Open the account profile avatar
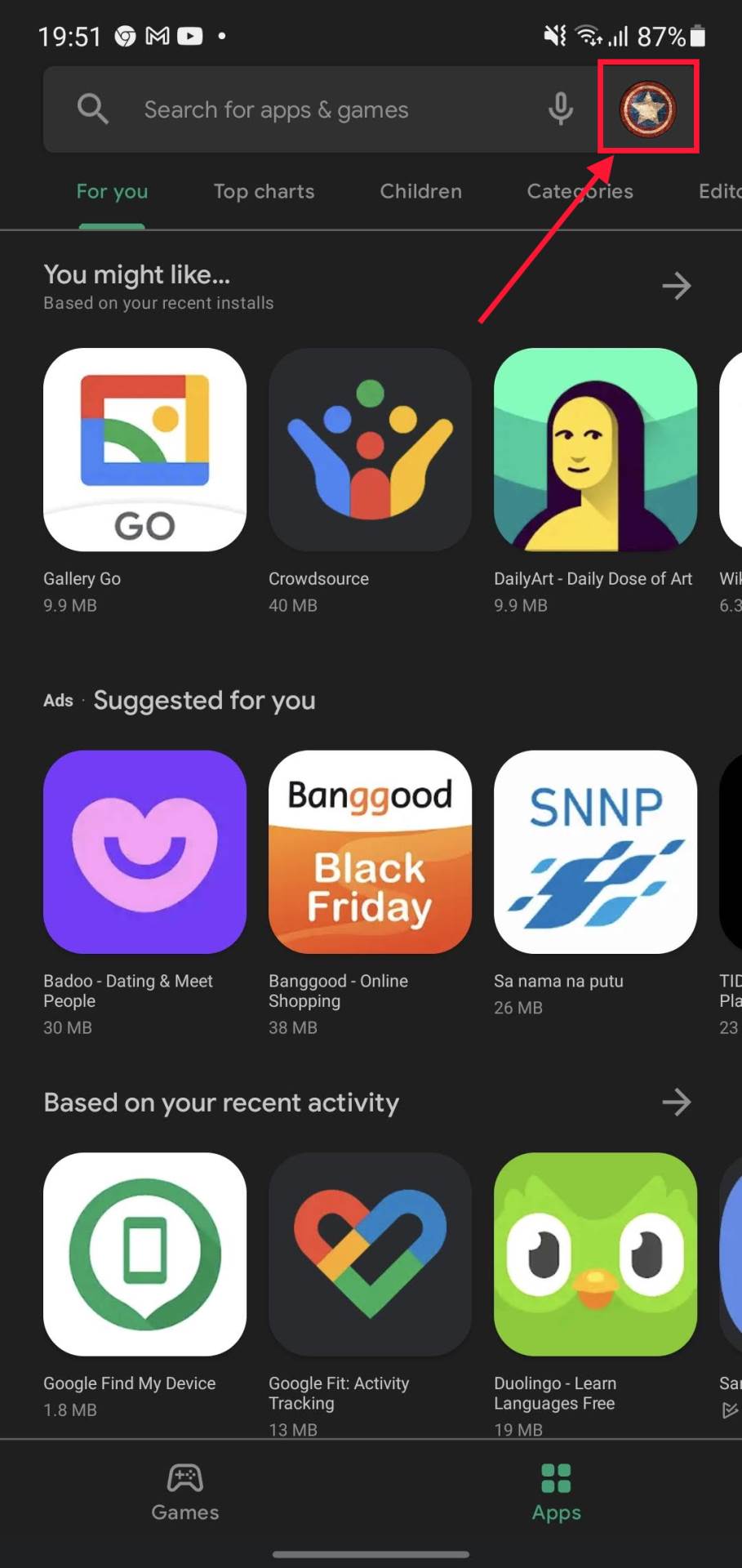The width and height of the screenshot is (742, 1568). [x=647, y=108]
